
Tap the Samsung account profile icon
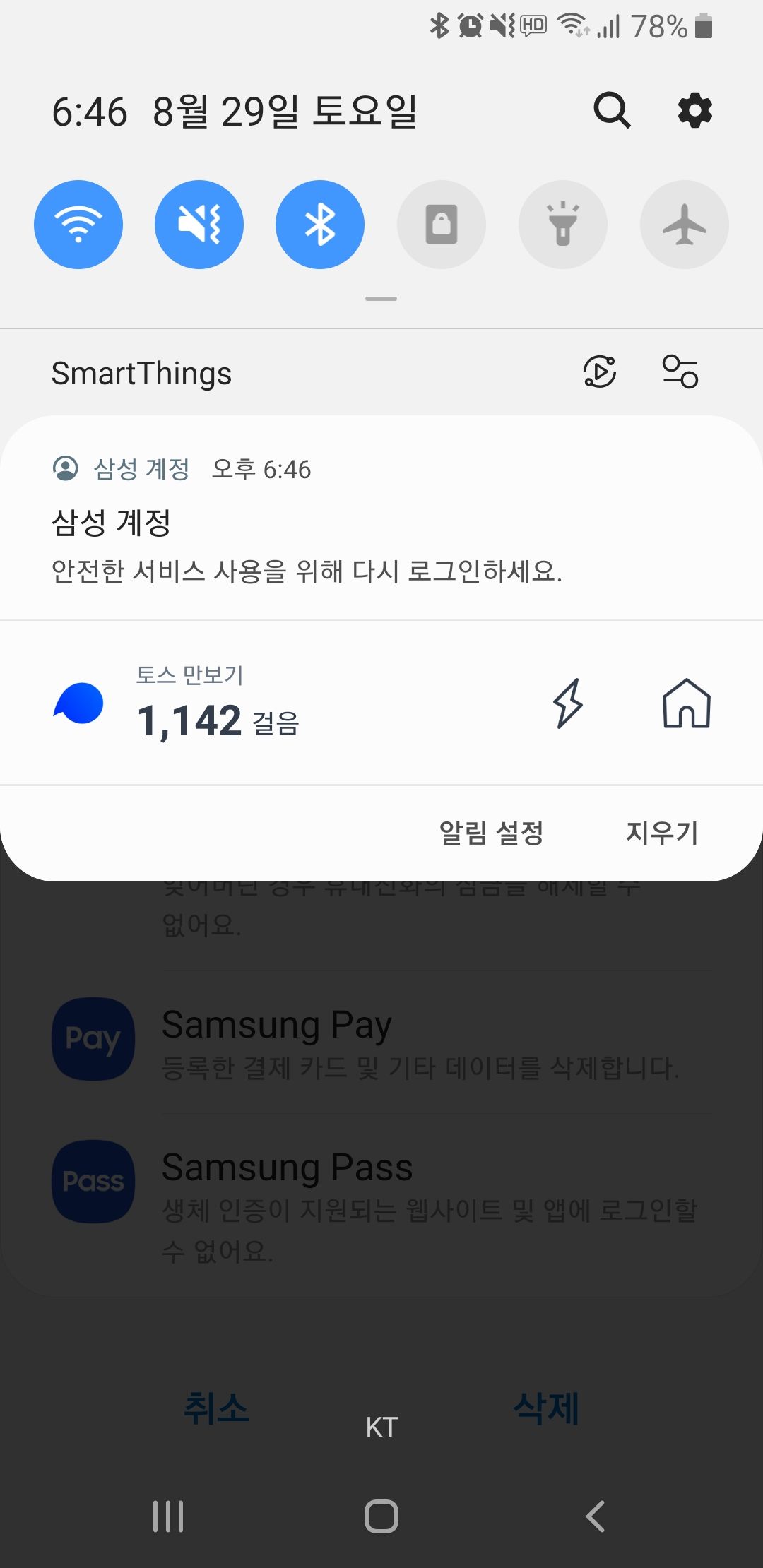click(66, 468)
